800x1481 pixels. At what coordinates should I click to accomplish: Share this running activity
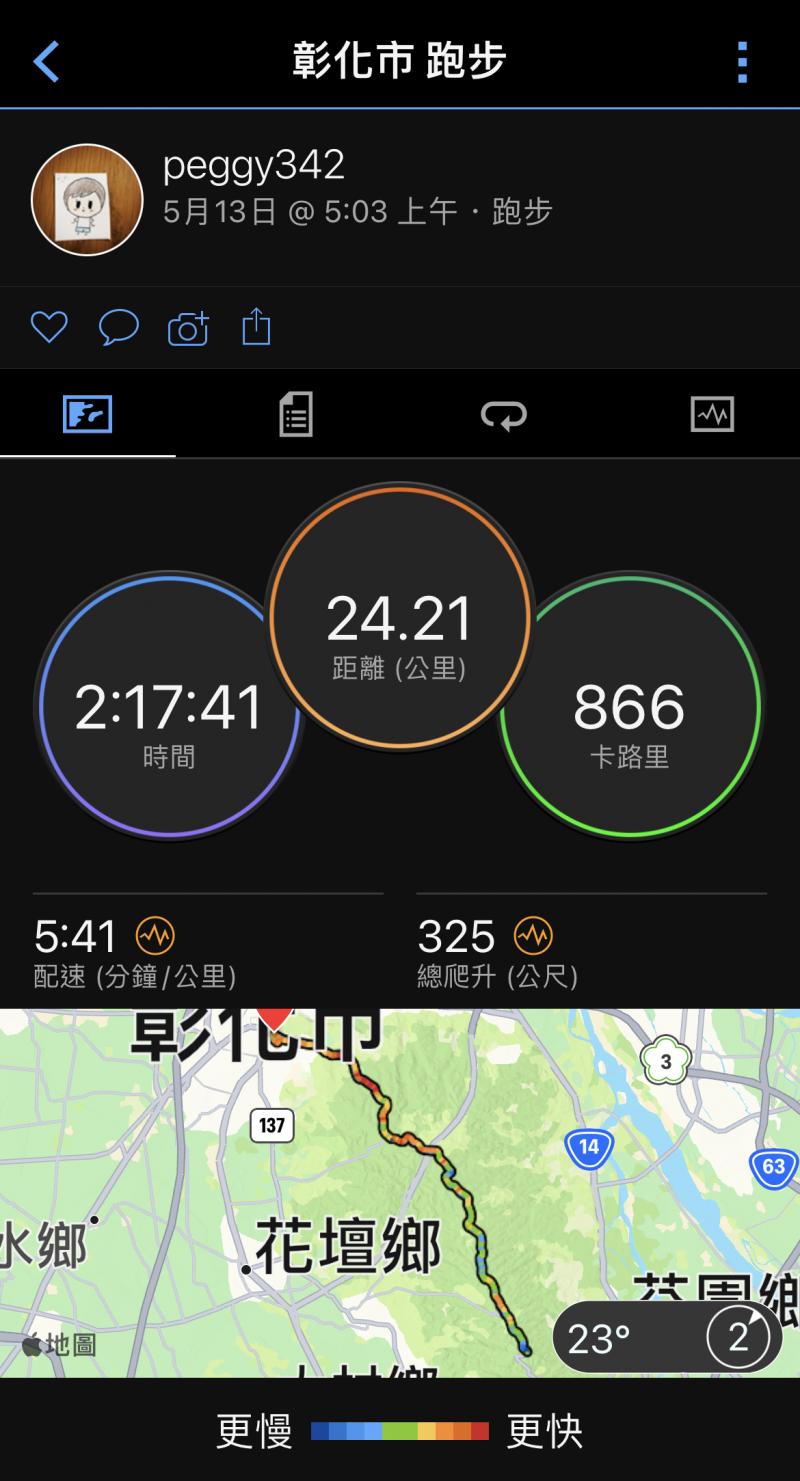257,327
